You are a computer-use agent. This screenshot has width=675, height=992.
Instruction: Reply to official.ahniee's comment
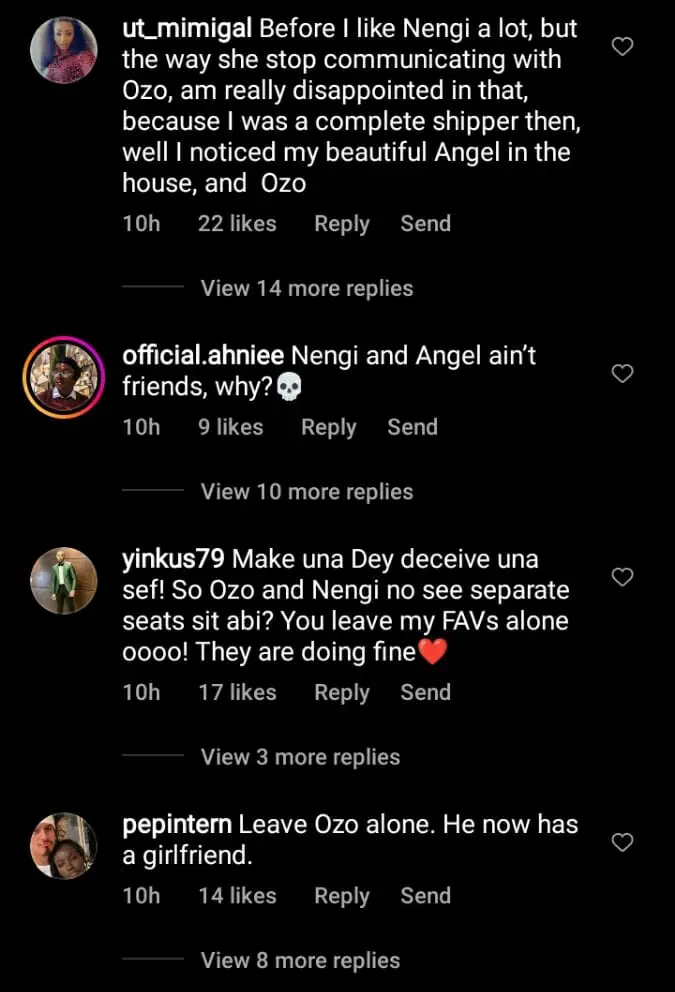click(328, 427)
